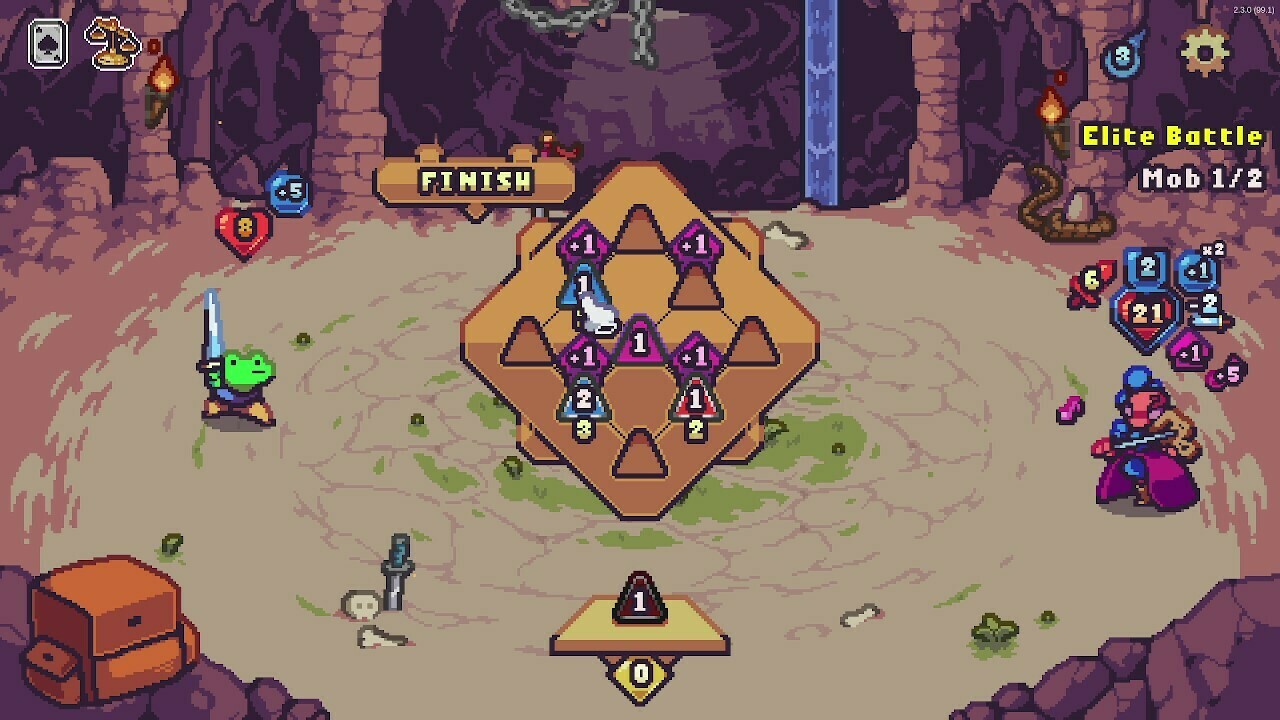Select the red triangle tile on the tray
The width and height of the screenshot is (1280, 720).
[640, 600]
